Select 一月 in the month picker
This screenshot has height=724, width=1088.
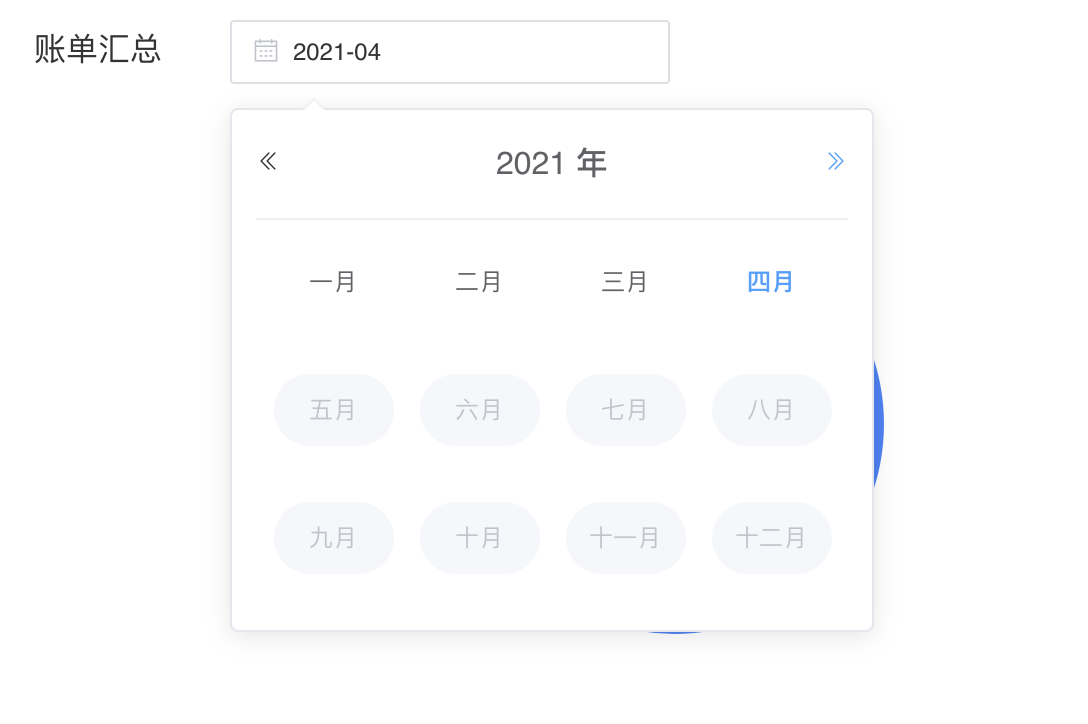point(333,282)
